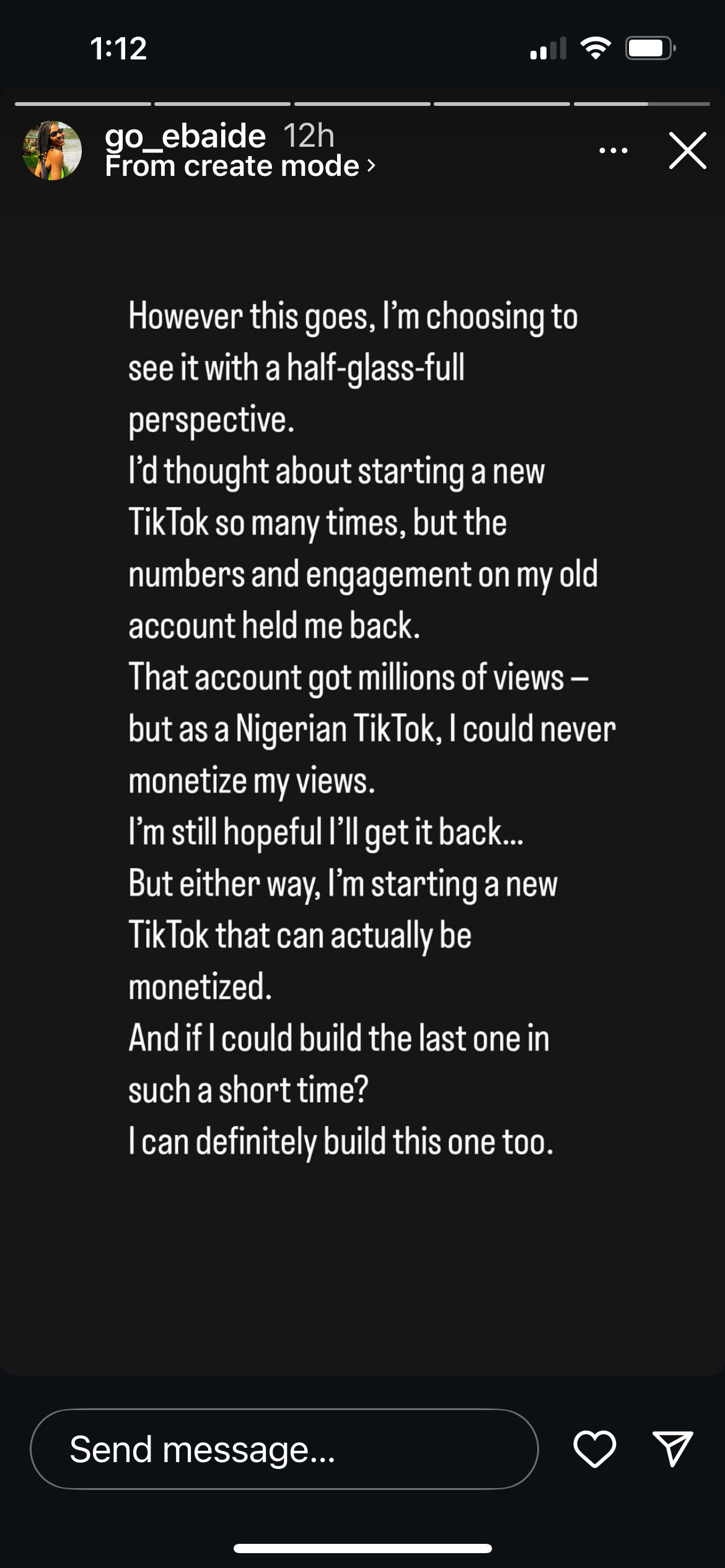Tap the Send message field
725x1568 pixels.
(284, 1449)
